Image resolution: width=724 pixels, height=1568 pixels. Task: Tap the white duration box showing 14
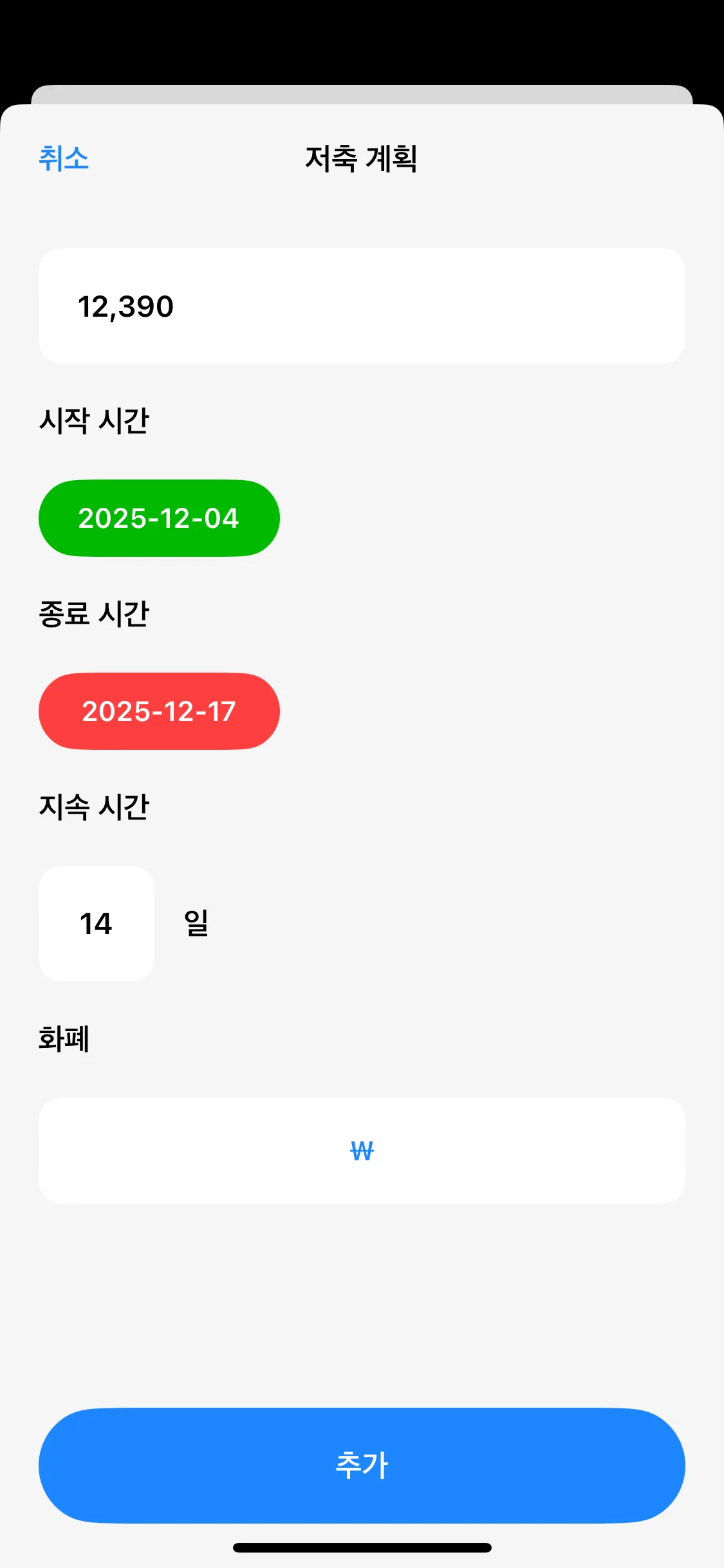[x=95, y=924]
